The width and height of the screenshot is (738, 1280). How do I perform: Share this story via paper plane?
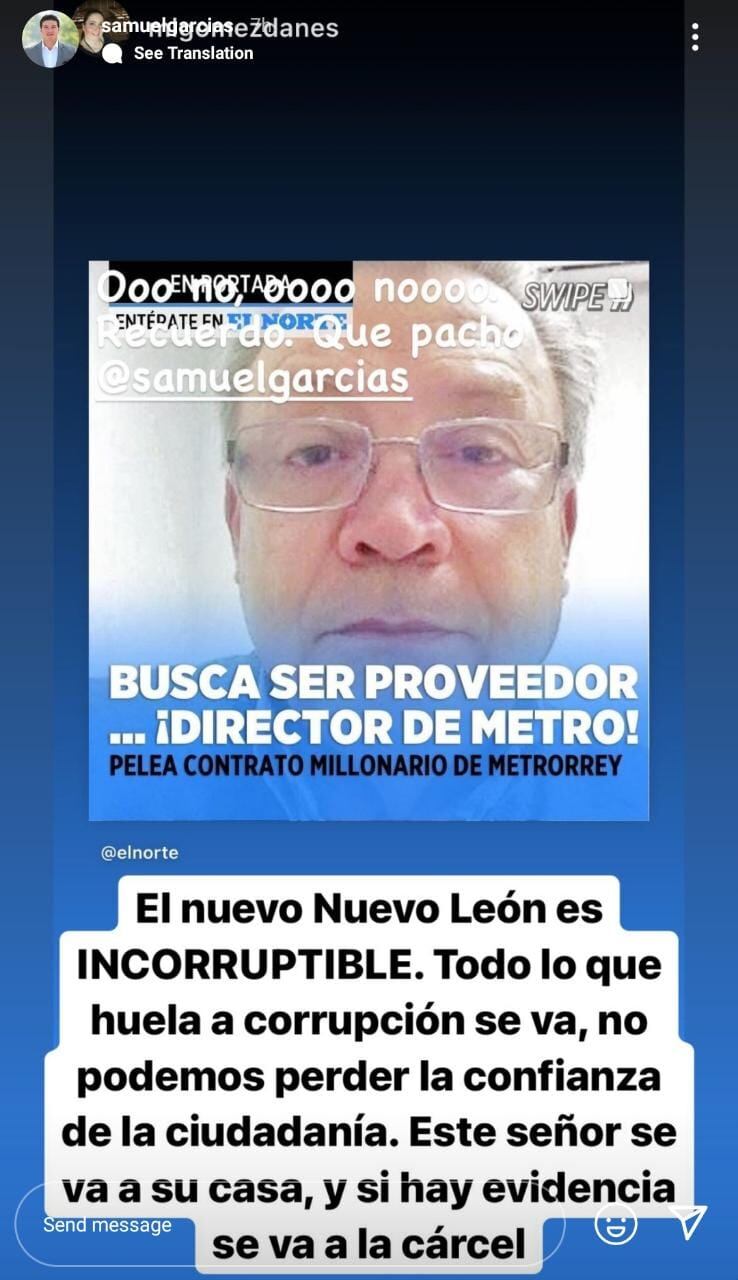point(688,1222)
